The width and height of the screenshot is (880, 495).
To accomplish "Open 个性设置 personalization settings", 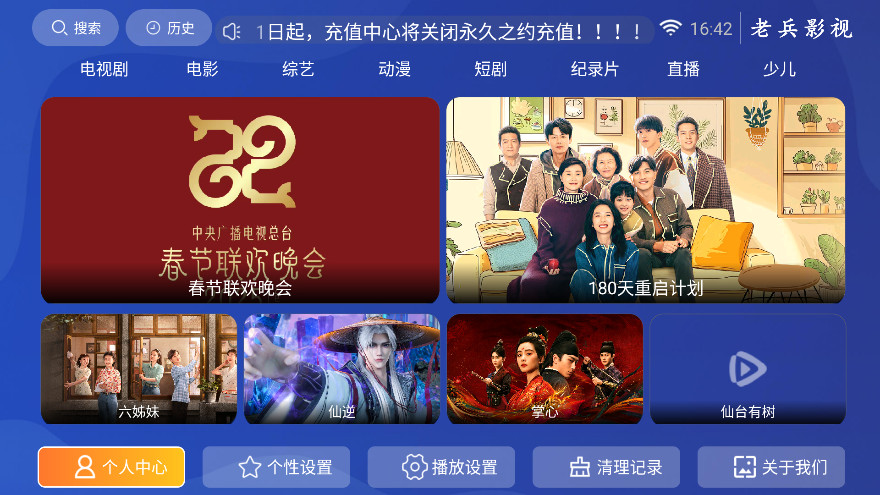I will [x=276, y=467].
